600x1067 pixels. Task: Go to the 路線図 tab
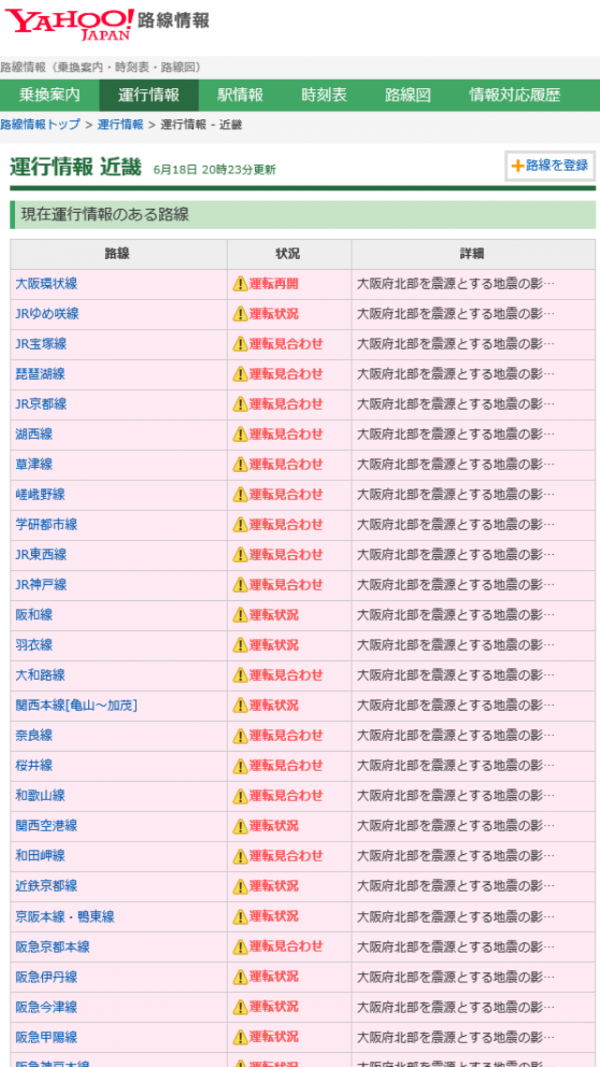pyautogui.click(x=407, y=95)
